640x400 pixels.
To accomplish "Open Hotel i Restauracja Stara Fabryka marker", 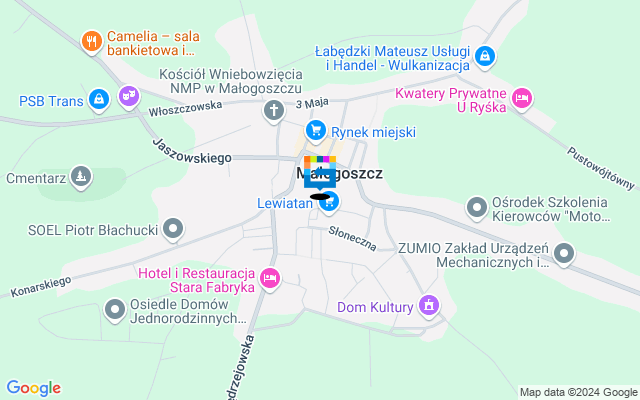I will [x=268, y=277].
